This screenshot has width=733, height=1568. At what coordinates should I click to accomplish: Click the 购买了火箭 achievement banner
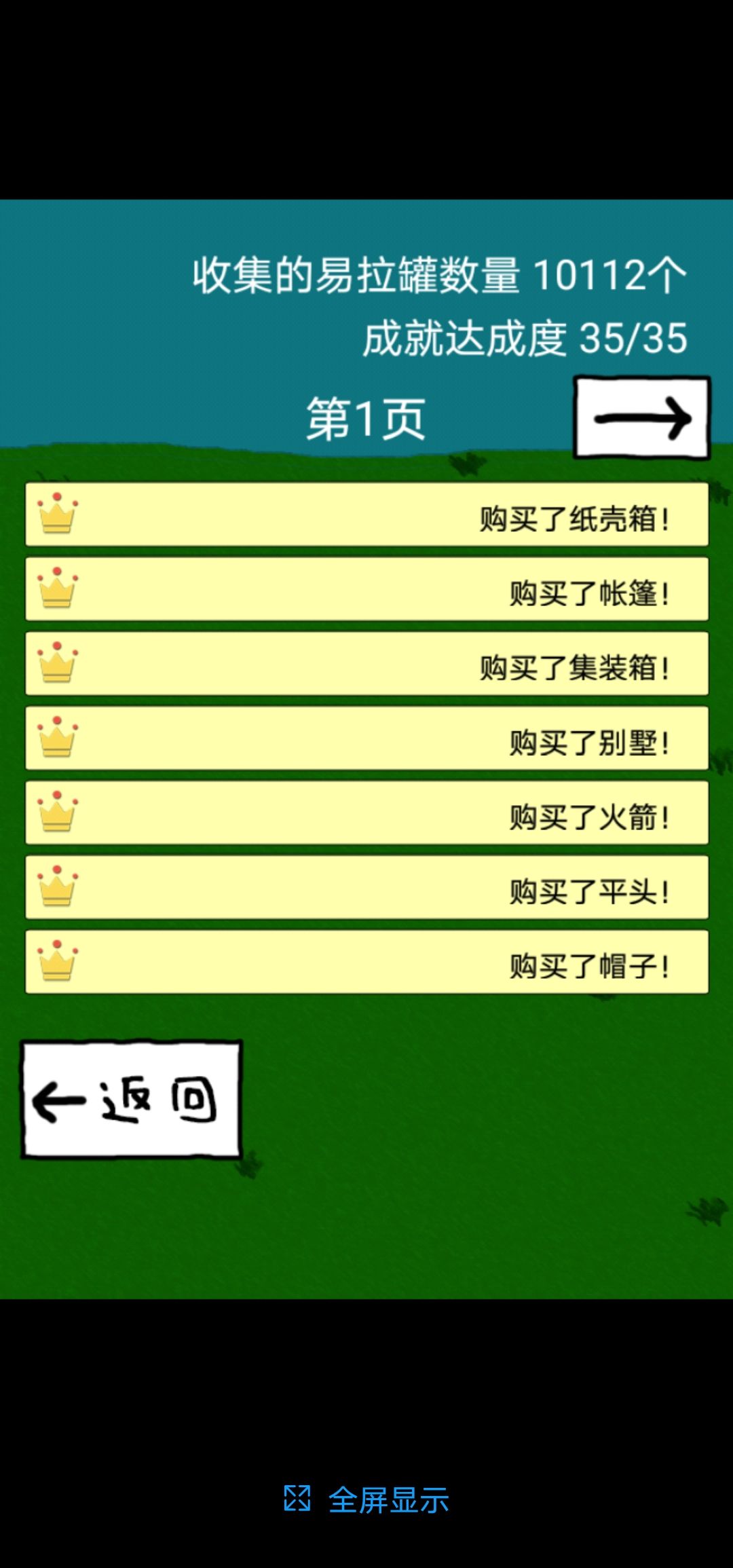366,815
